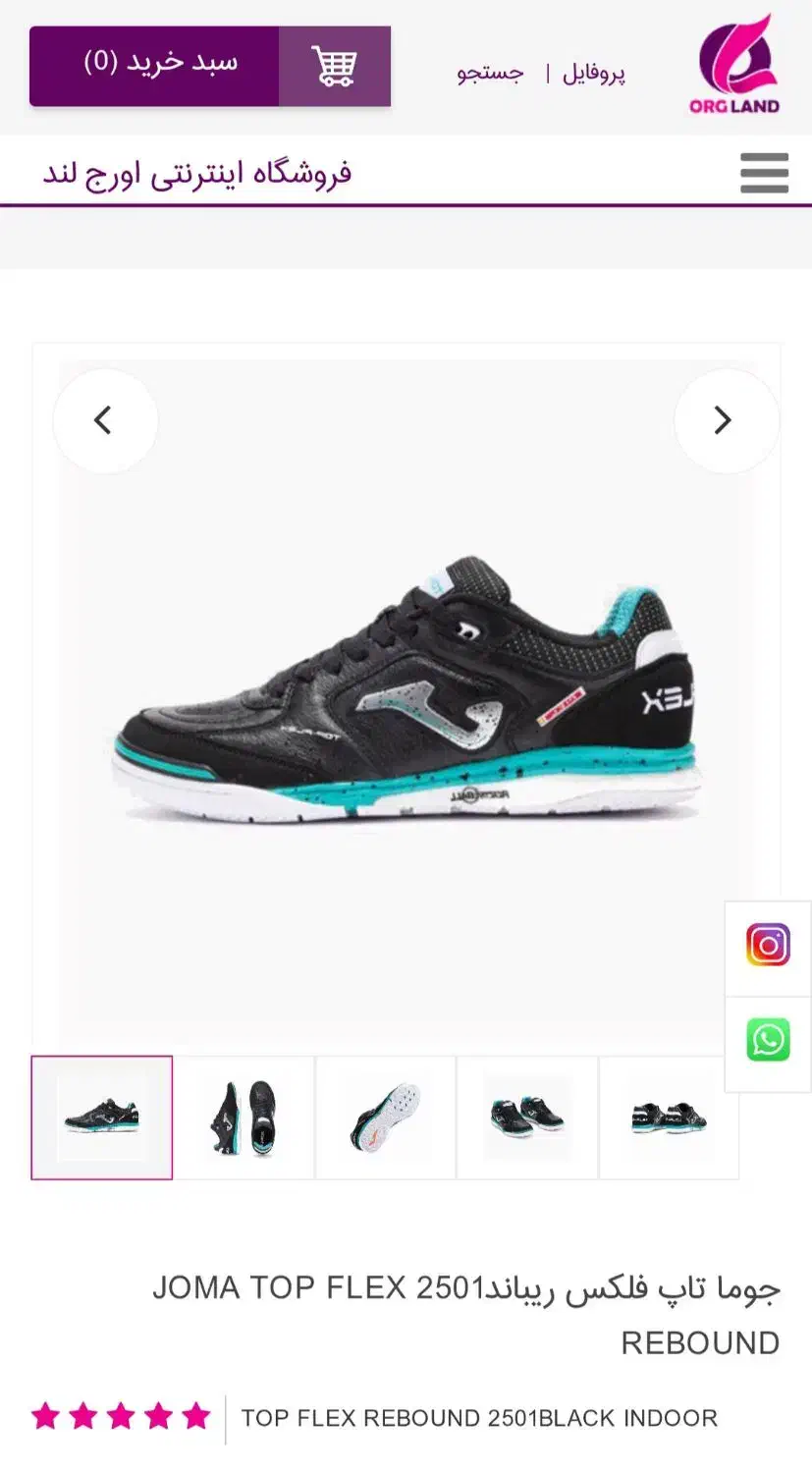The image size is (812, 1473).
Task: Tap the ORG LAND logo to go home
Action: tap(734, 66)
